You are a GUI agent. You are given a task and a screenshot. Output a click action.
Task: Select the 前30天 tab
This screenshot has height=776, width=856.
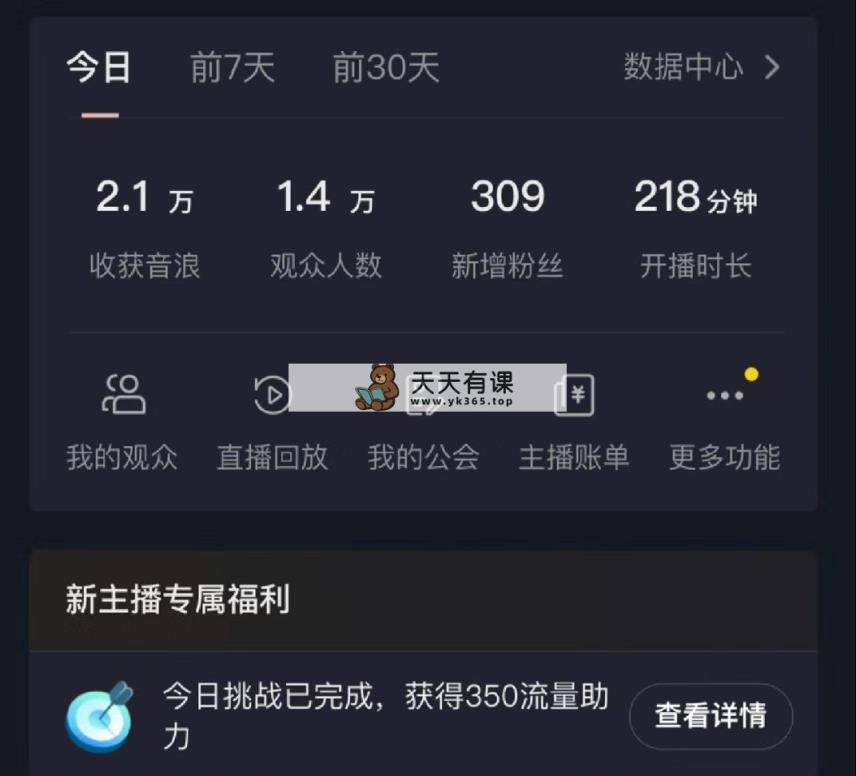pyautogui.click(x=386, y=69)
